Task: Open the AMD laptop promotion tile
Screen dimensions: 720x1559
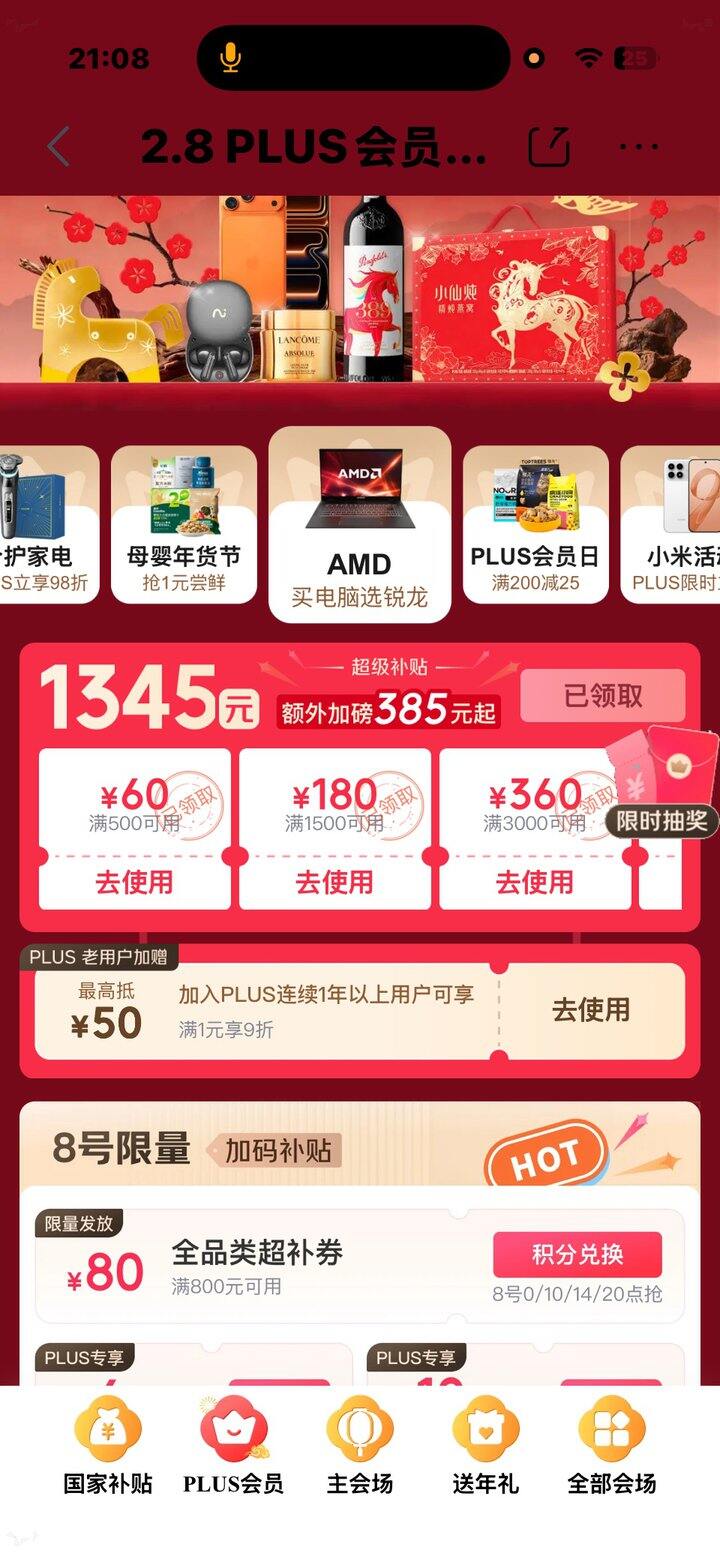Action: (360, 524)
